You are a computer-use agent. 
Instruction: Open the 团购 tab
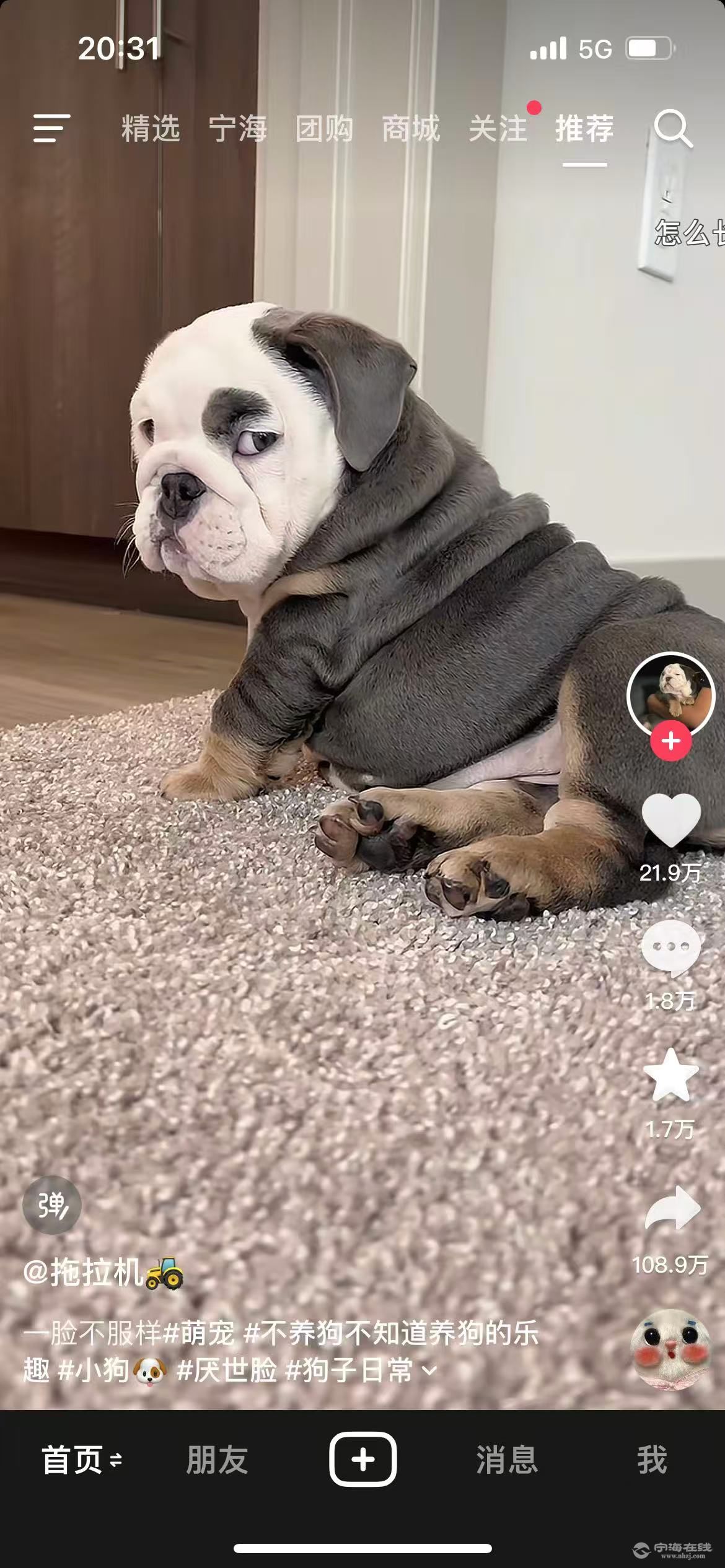(324, 129)
